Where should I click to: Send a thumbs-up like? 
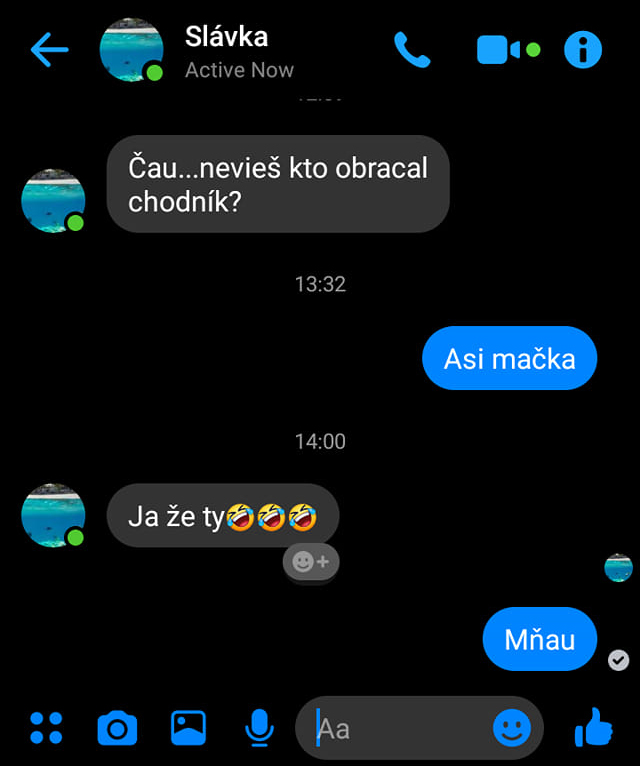click(x=594, y=728)
